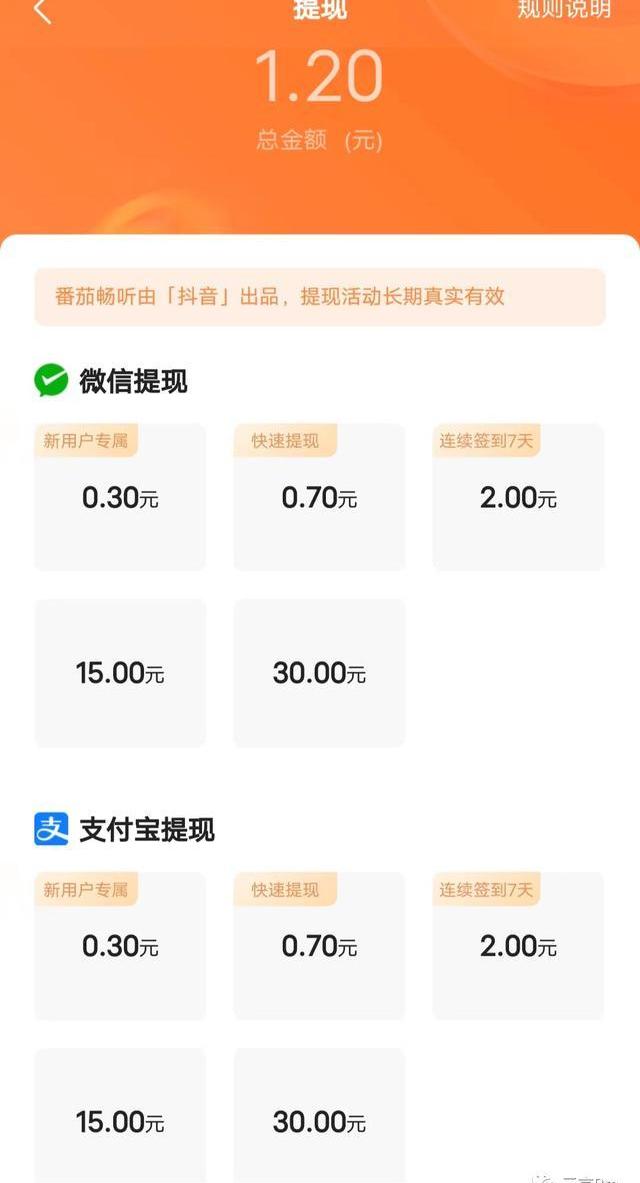Pick 2.00元 under 微信提现
640x1183 pixels.
point(518,498)
